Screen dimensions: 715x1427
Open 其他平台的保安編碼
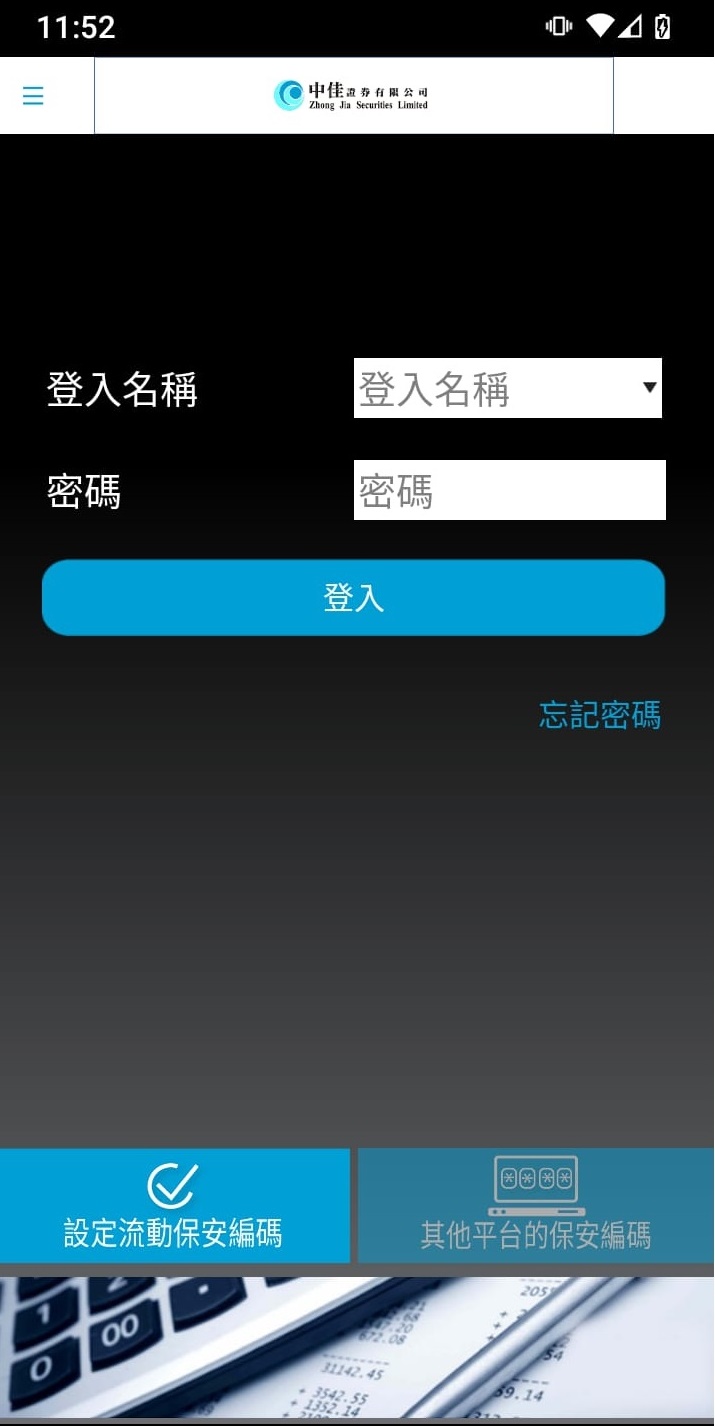(536, 1205)
